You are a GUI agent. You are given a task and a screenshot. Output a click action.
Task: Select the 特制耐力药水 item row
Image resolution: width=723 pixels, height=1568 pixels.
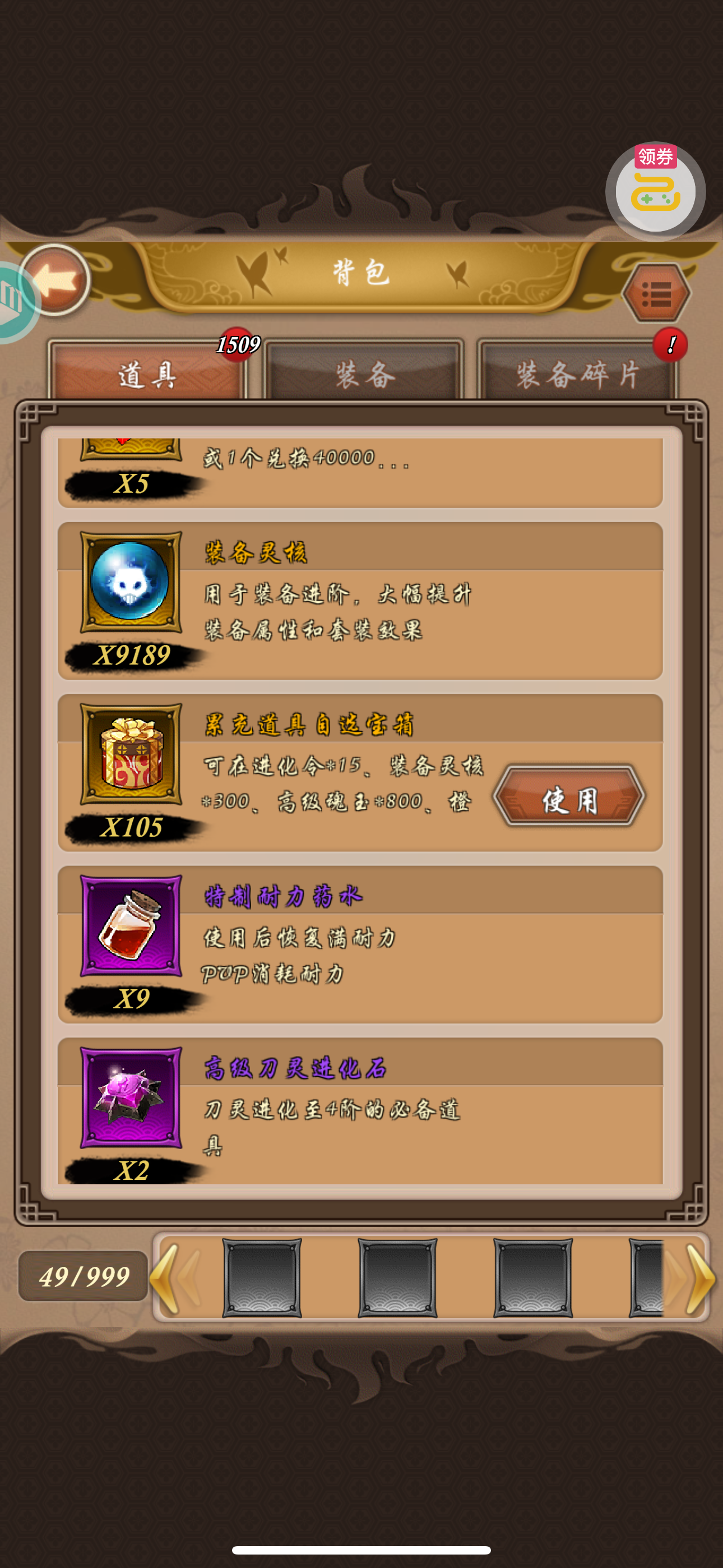click(360, 945)
